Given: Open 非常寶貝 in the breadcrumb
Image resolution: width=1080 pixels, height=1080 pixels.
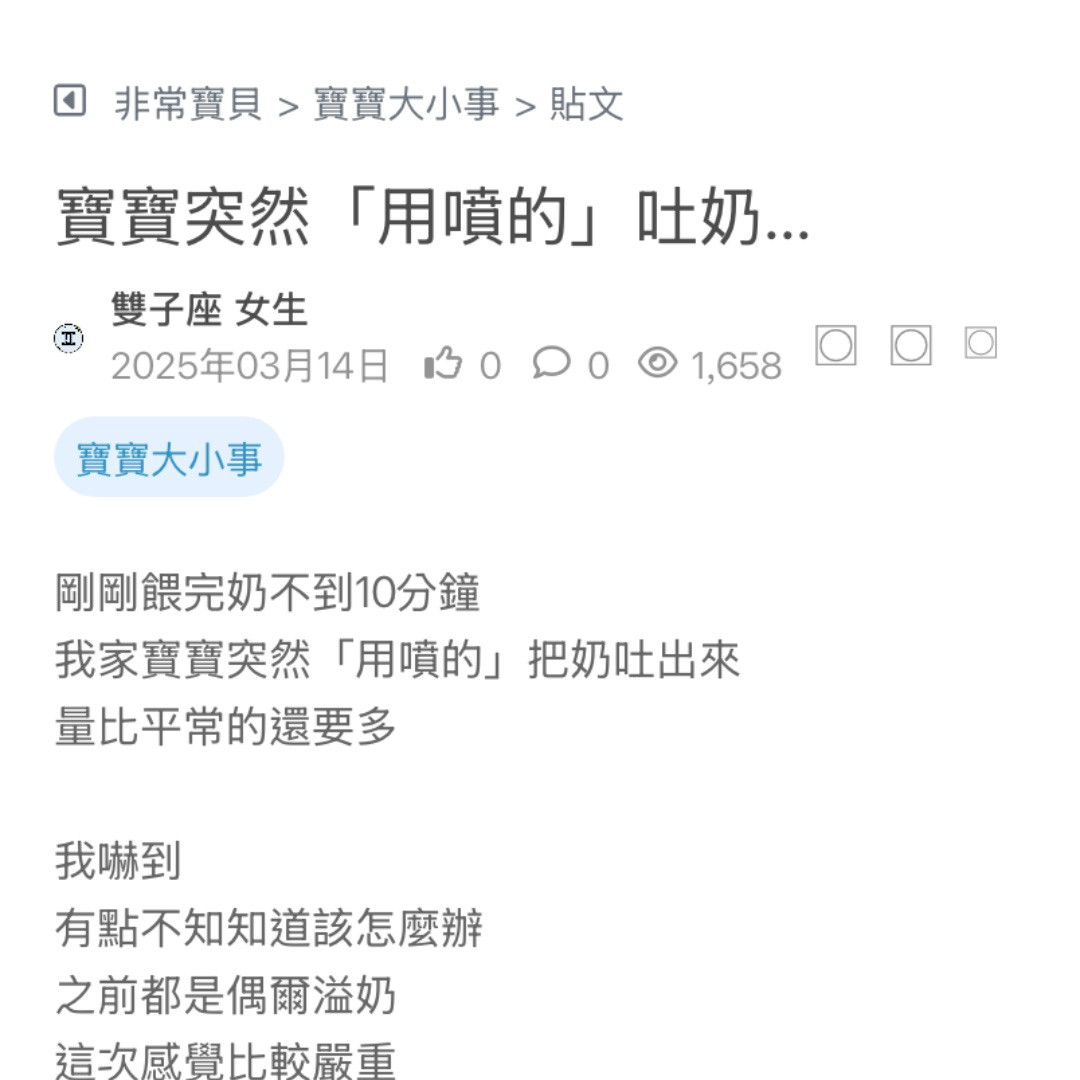Looking at the screenshot, I should point(188,104).
